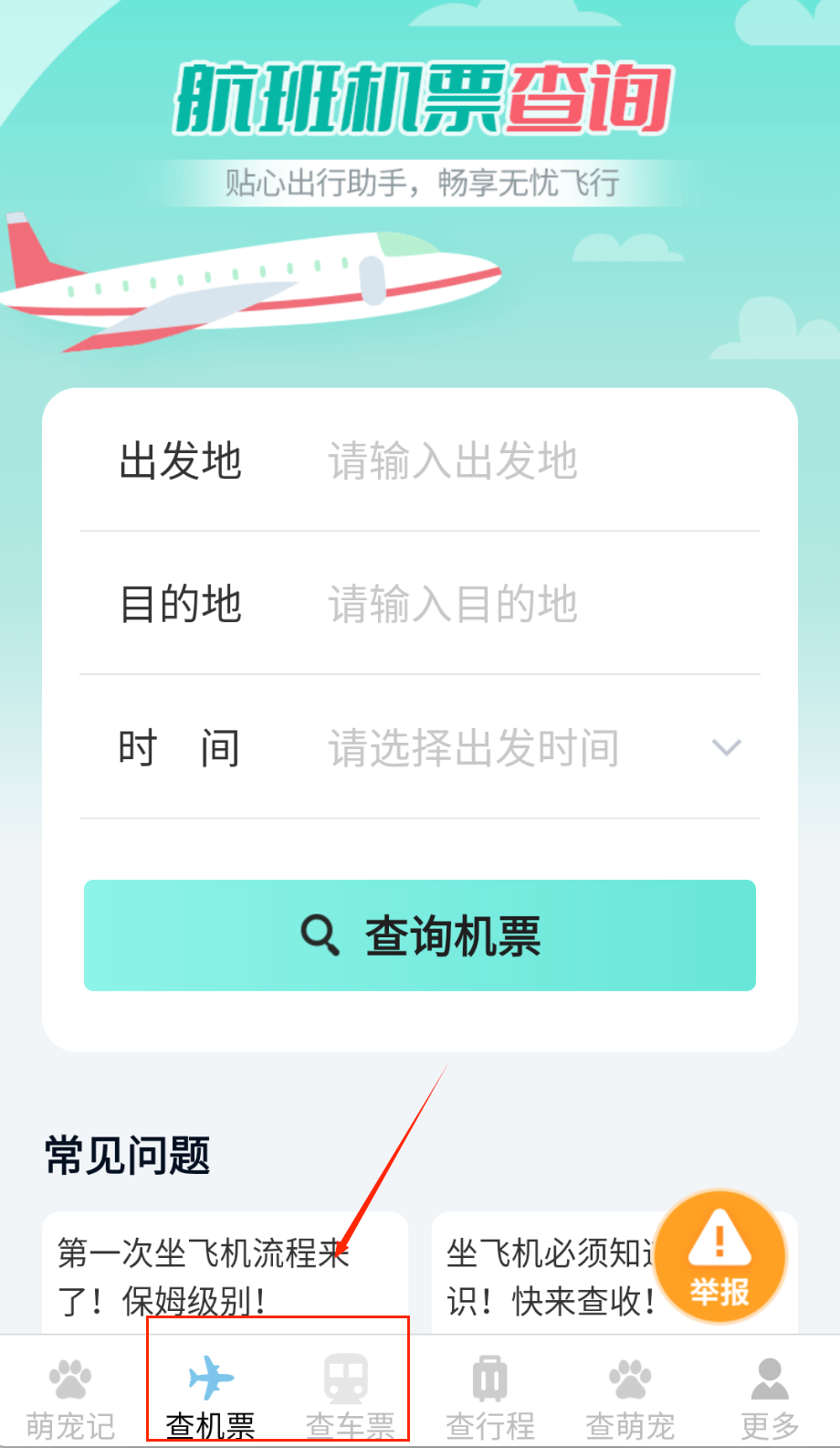Open the 更多 tab
The image size is (840, 1448).
click(x=770, y=1396)
